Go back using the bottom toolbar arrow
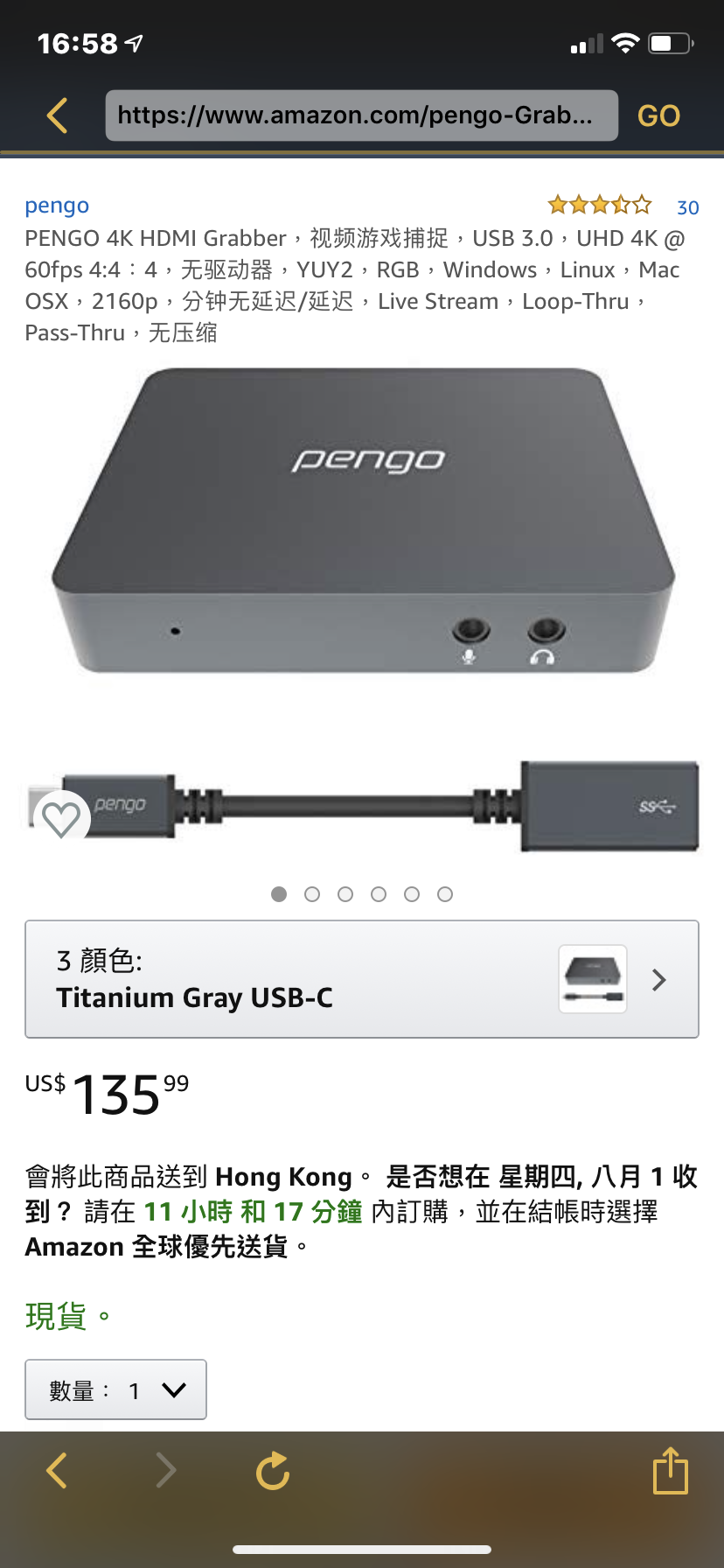Viewport: 724px width, 1568px height. tap(57, 1470)
